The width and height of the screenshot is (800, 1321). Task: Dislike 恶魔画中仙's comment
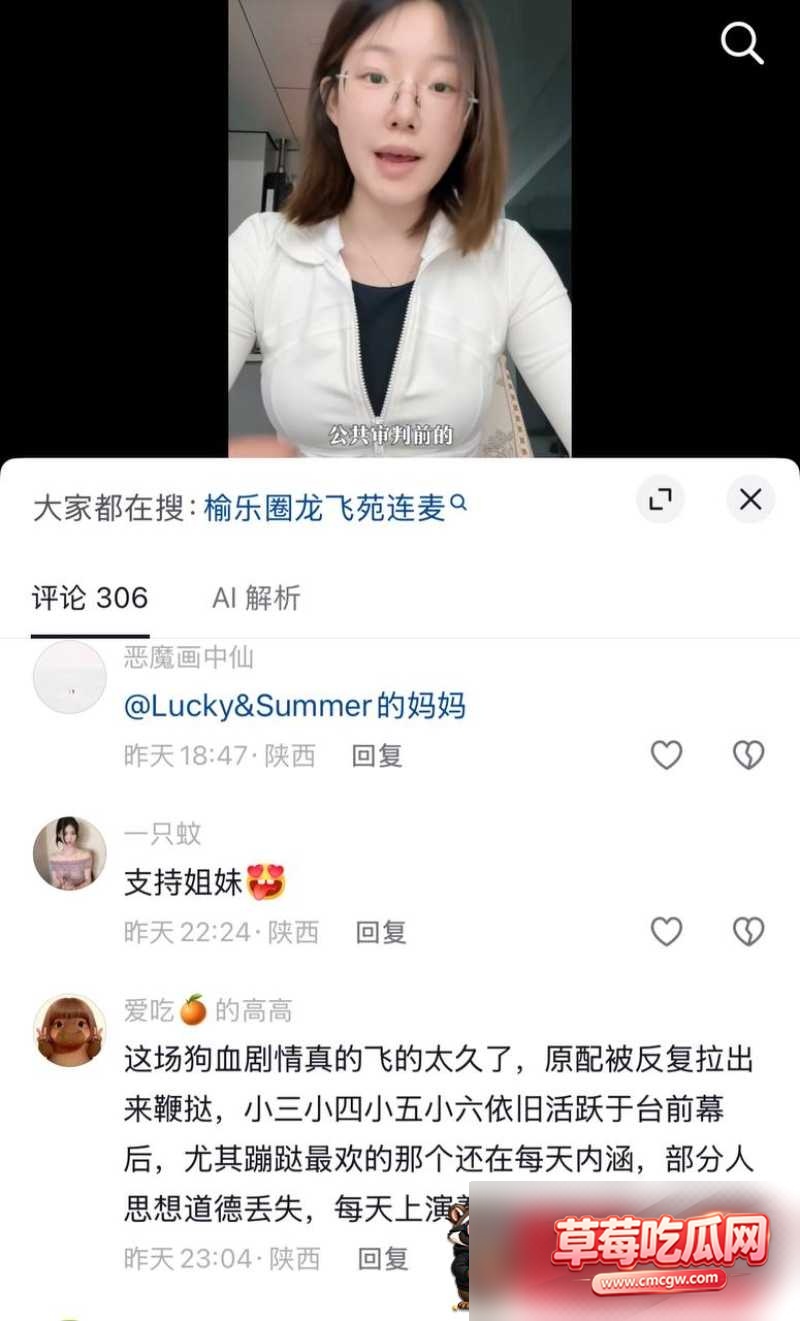tap(748, 755)
